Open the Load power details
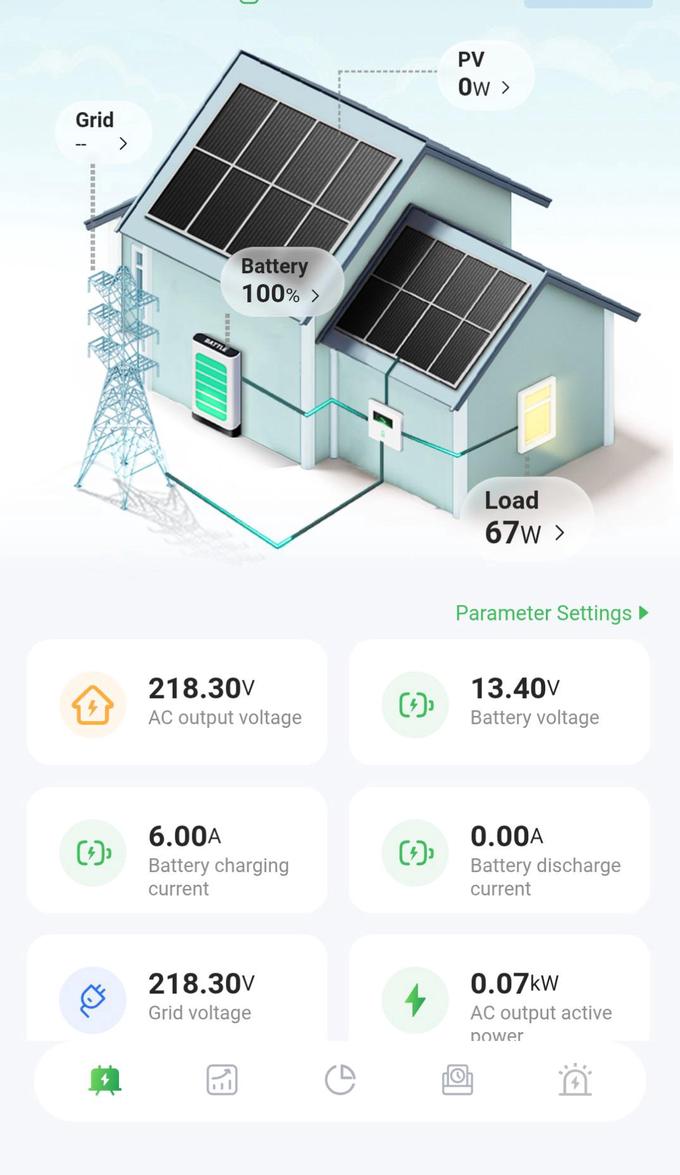Viewport: 680px width, 1175px height. coord(526,519)
